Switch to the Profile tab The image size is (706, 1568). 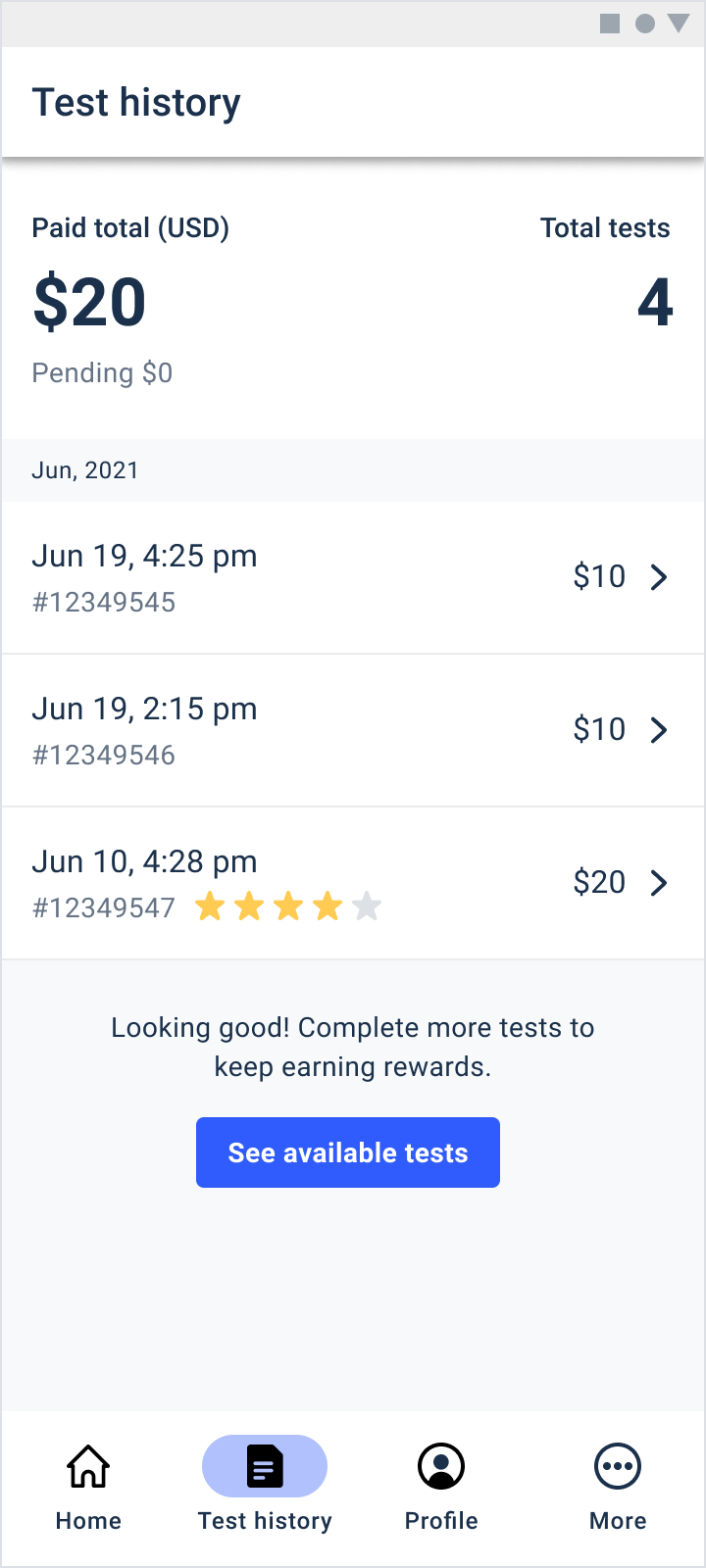click(x=441, y=1486)
